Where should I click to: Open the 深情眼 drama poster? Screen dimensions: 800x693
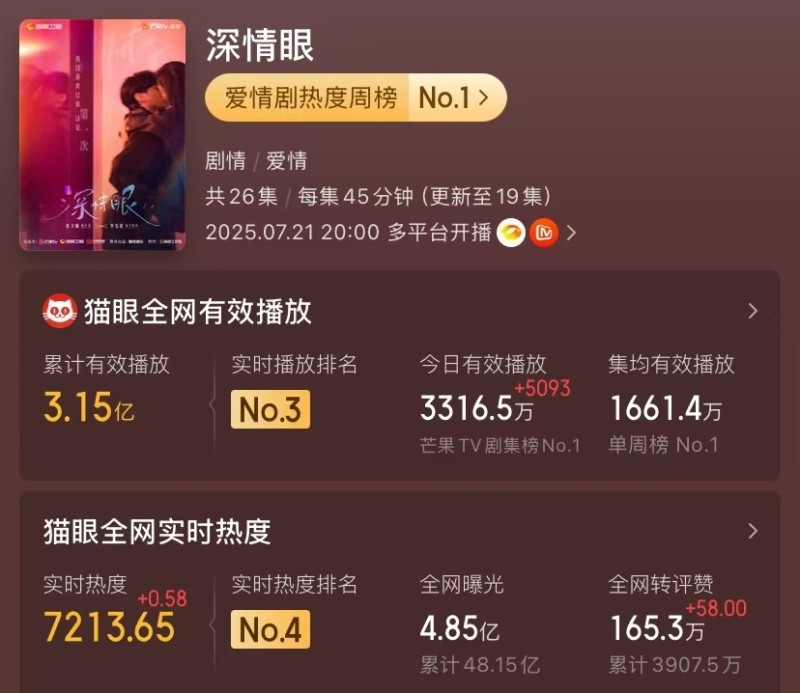[103, 135]
